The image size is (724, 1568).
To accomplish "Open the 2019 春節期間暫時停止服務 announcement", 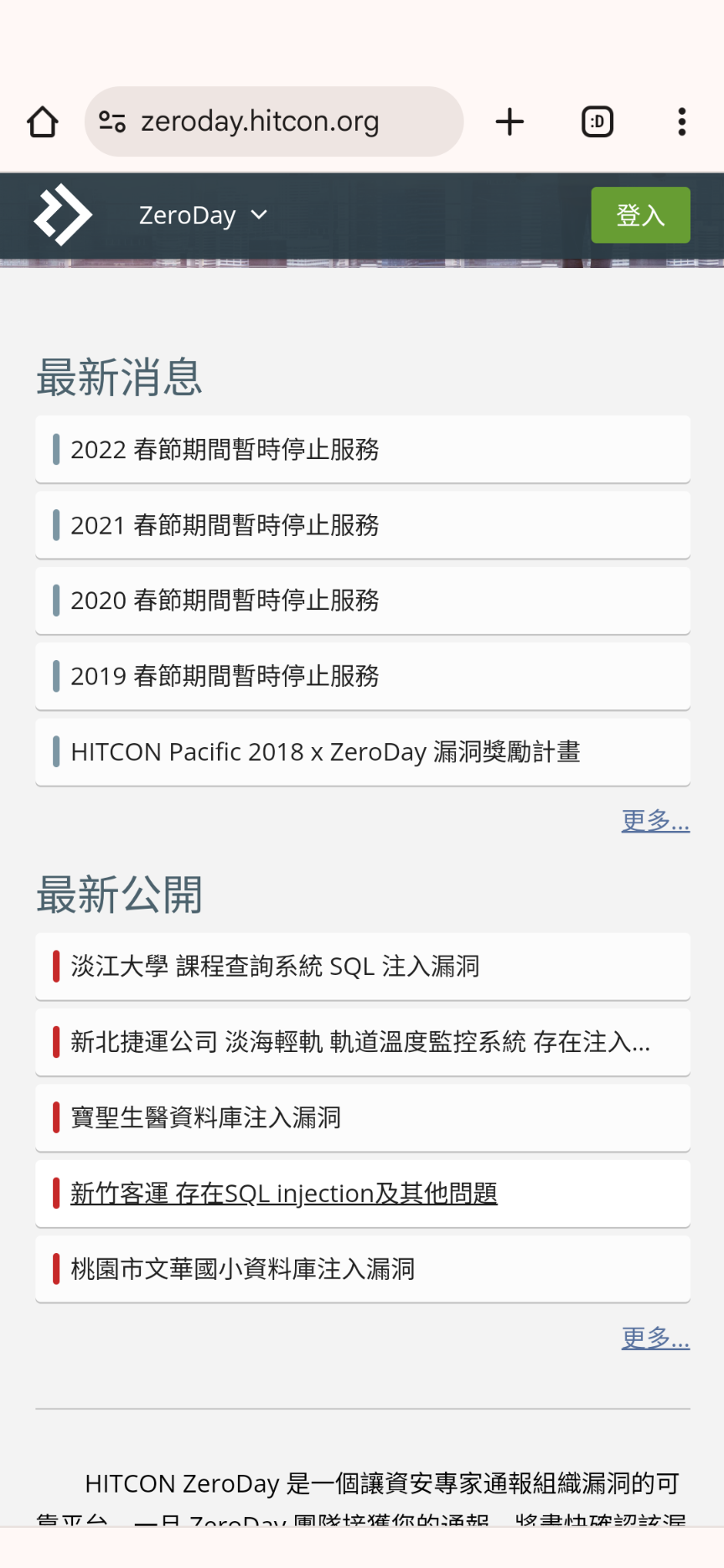I will point(225,676).
